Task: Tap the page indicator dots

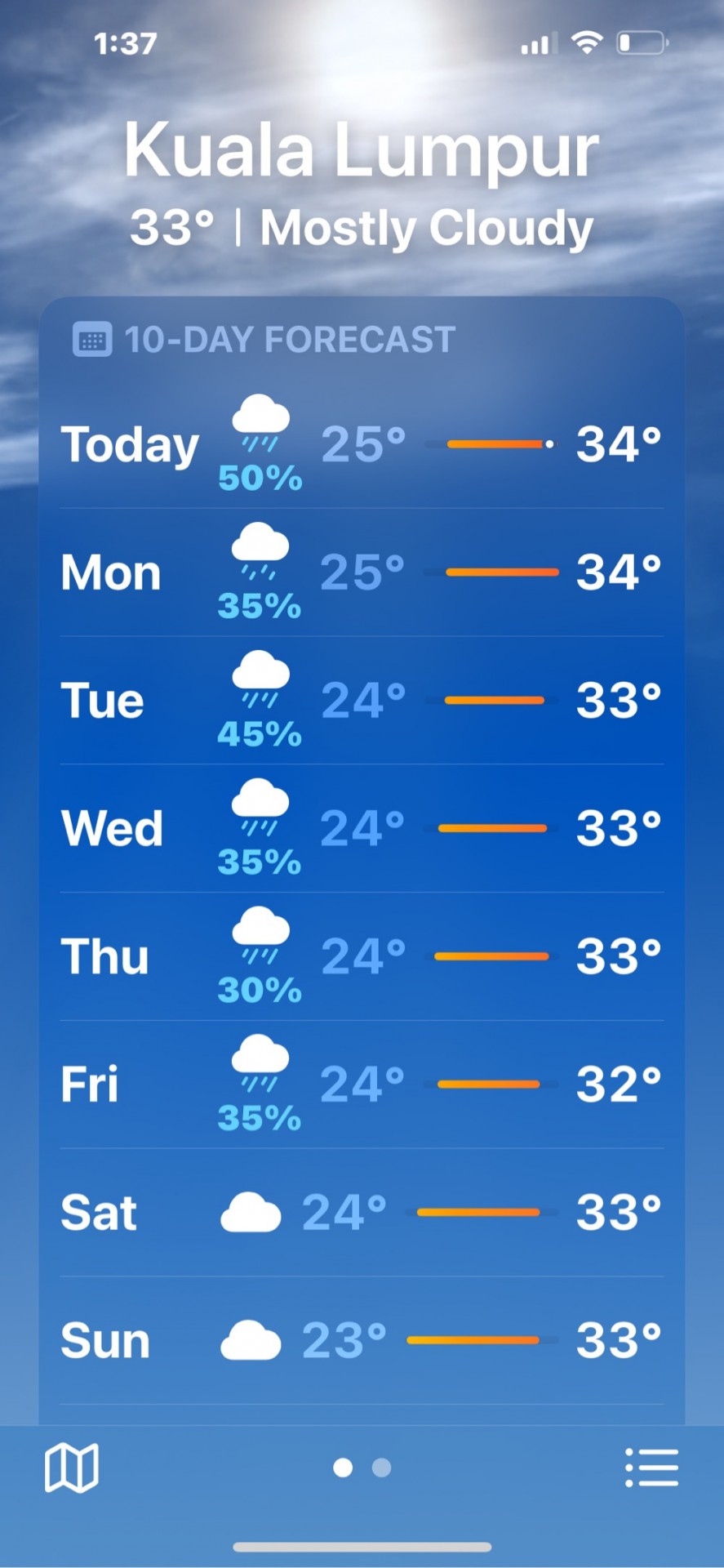Action: pos(362,1468)
